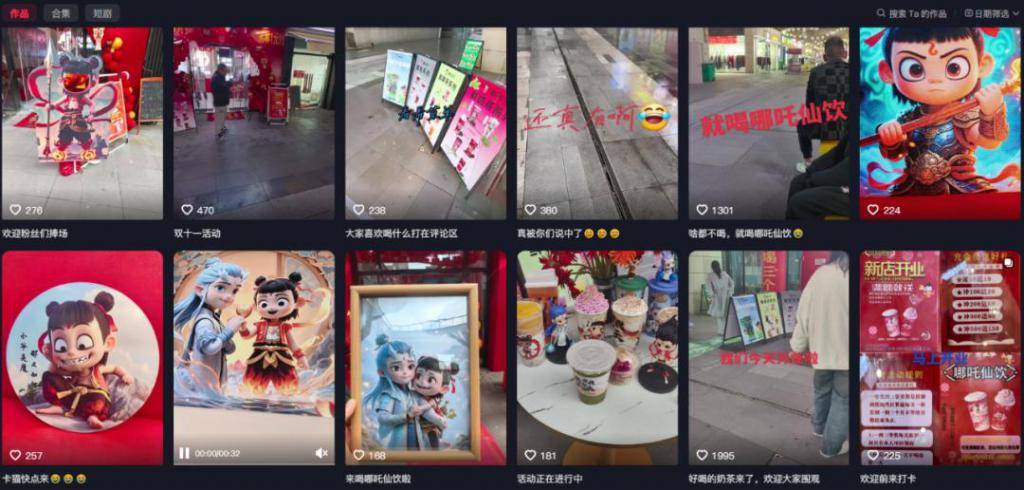The image size is (1024, 490).
Task: Unmute the previewing video's sound
Action: [321, 453]
